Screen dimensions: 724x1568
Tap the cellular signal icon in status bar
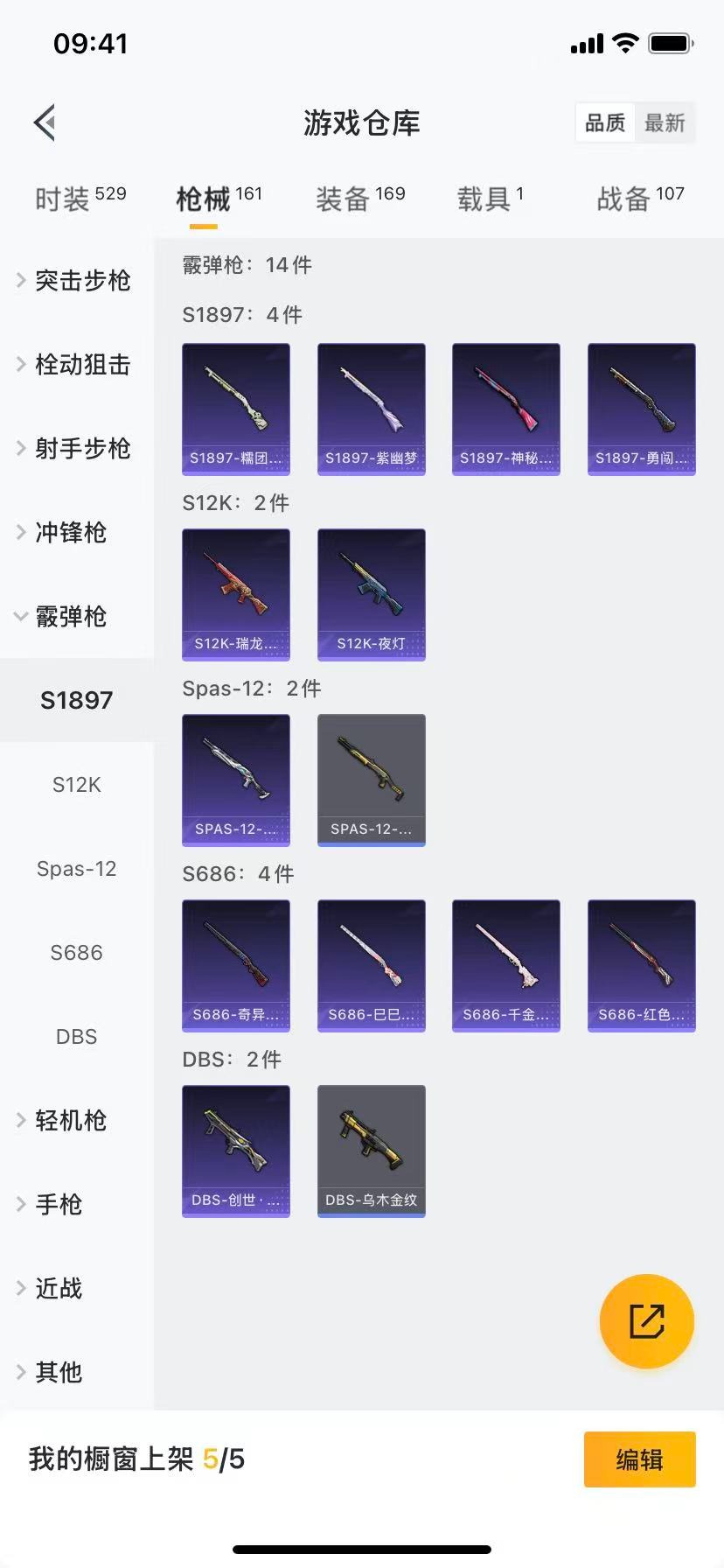click(x=586, y=42)
